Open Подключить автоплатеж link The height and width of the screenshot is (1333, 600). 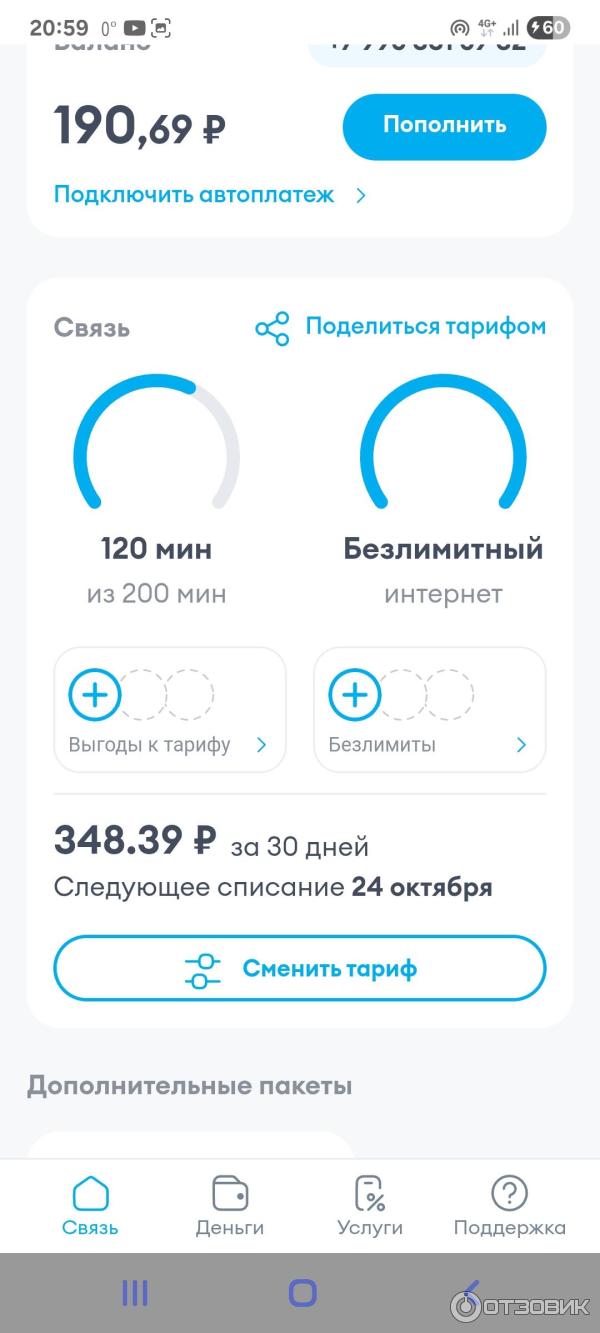click(210, 195)
